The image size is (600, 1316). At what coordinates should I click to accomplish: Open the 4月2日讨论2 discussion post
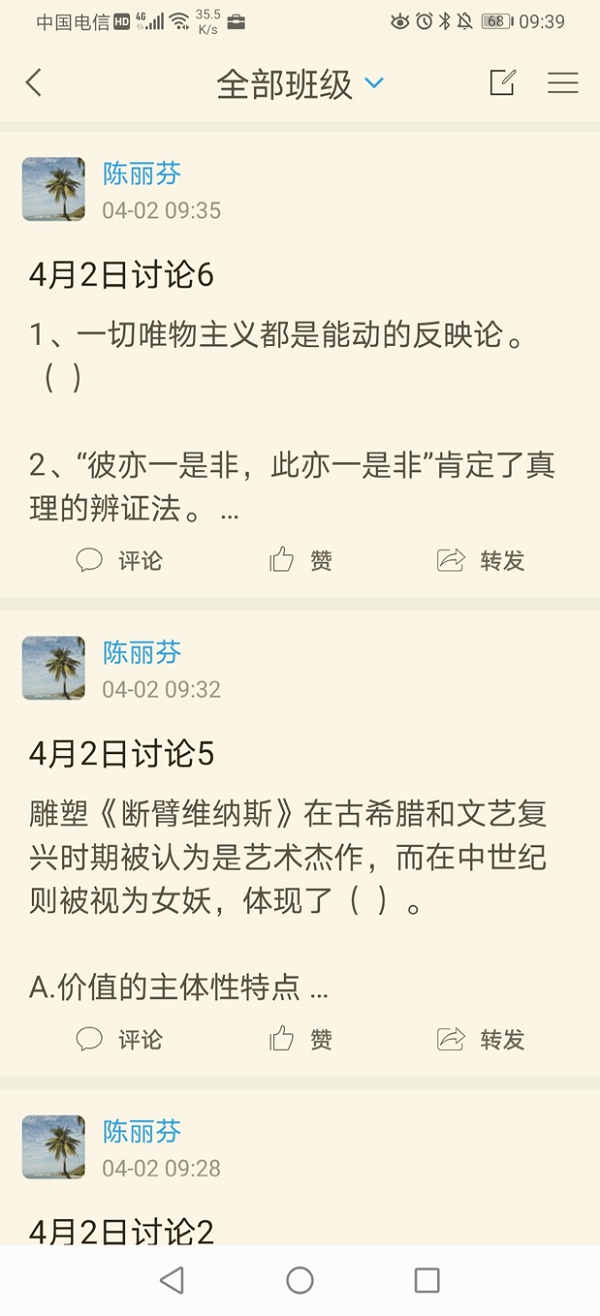[x=121, y=1232]
